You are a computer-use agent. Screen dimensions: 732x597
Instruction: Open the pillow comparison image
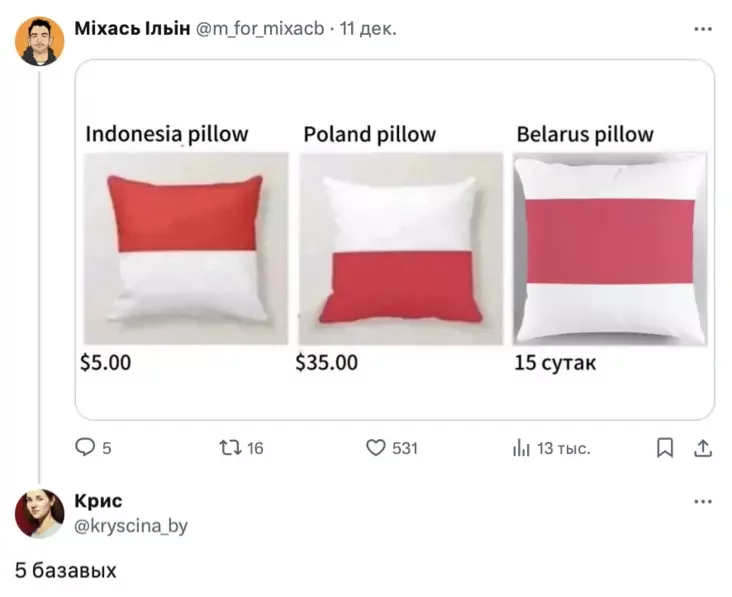(394, 240)
